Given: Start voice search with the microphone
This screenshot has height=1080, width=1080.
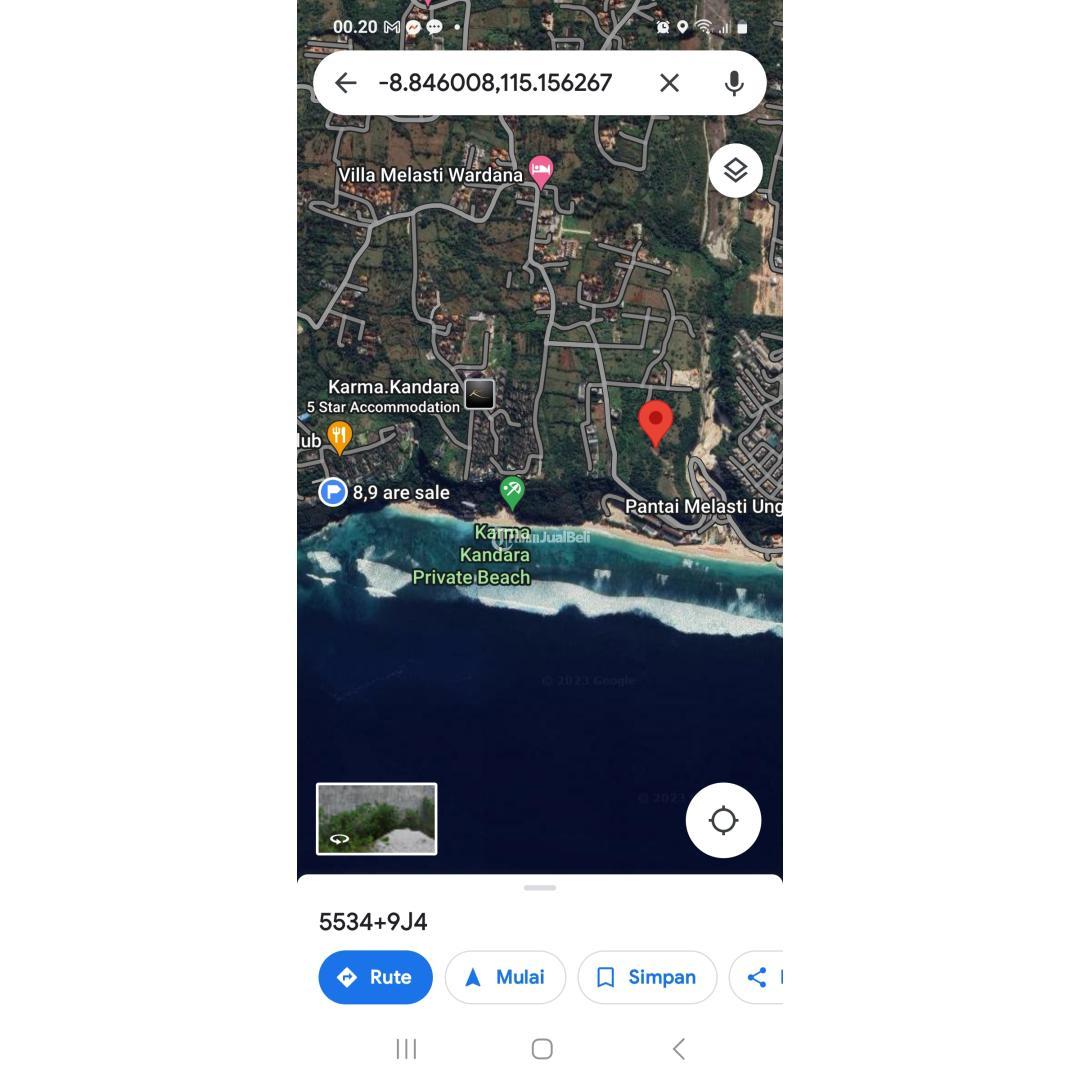Looking at the screenshot, I should [x=734, y=83].
